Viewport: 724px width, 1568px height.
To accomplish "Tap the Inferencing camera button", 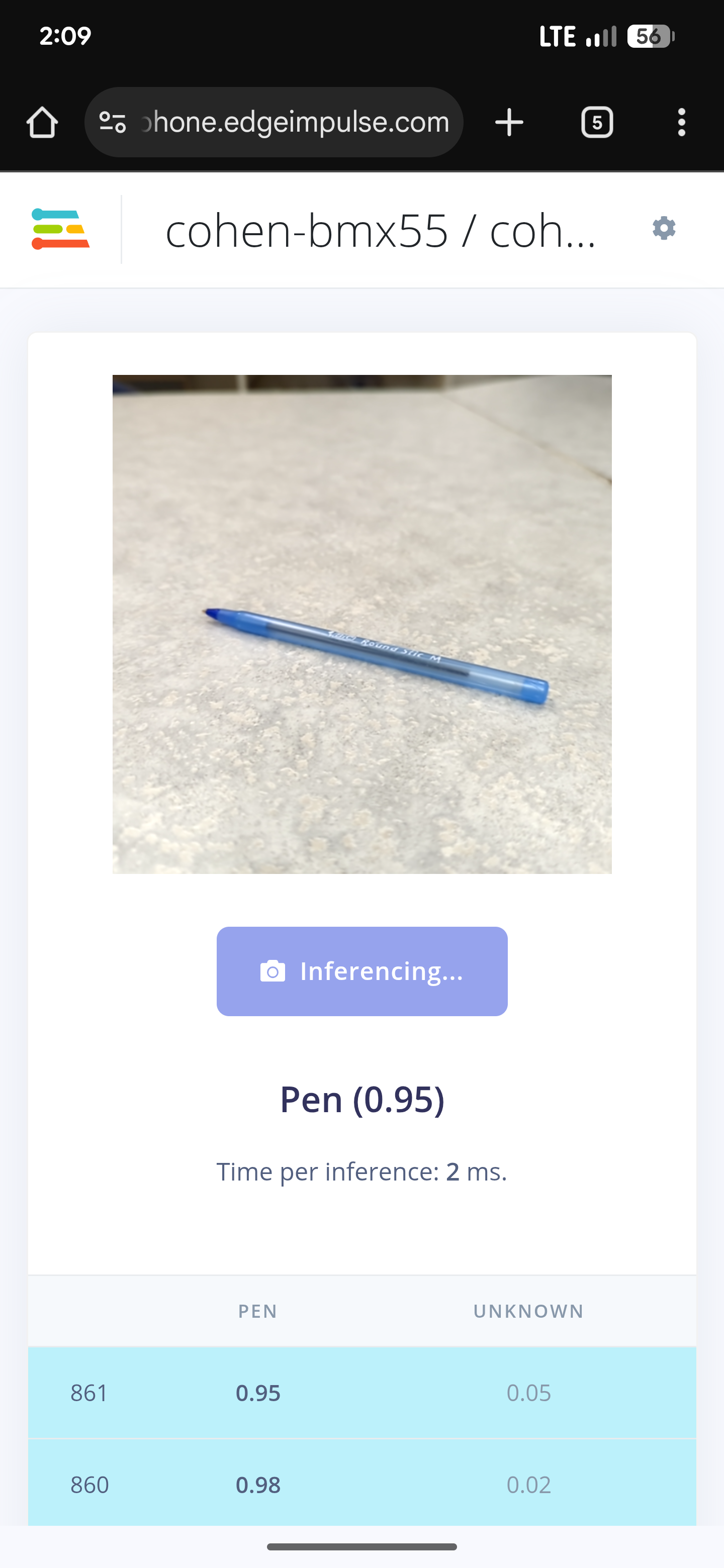I will 361,971.
